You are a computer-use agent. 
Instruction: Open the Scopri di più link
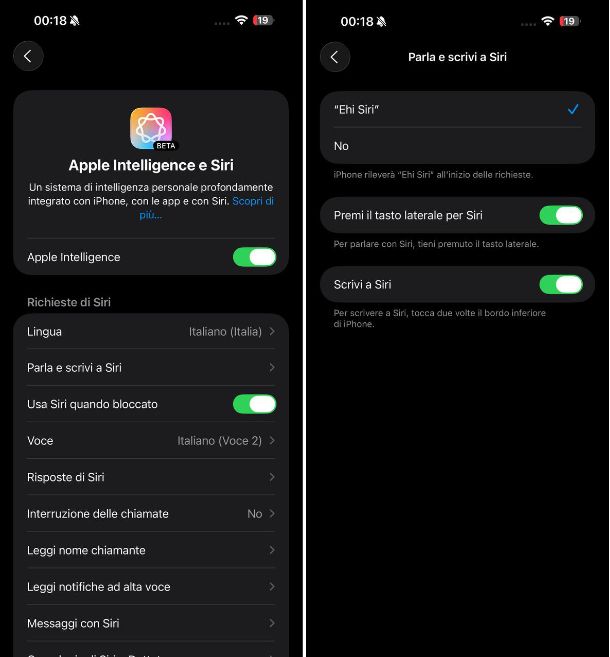254,201
